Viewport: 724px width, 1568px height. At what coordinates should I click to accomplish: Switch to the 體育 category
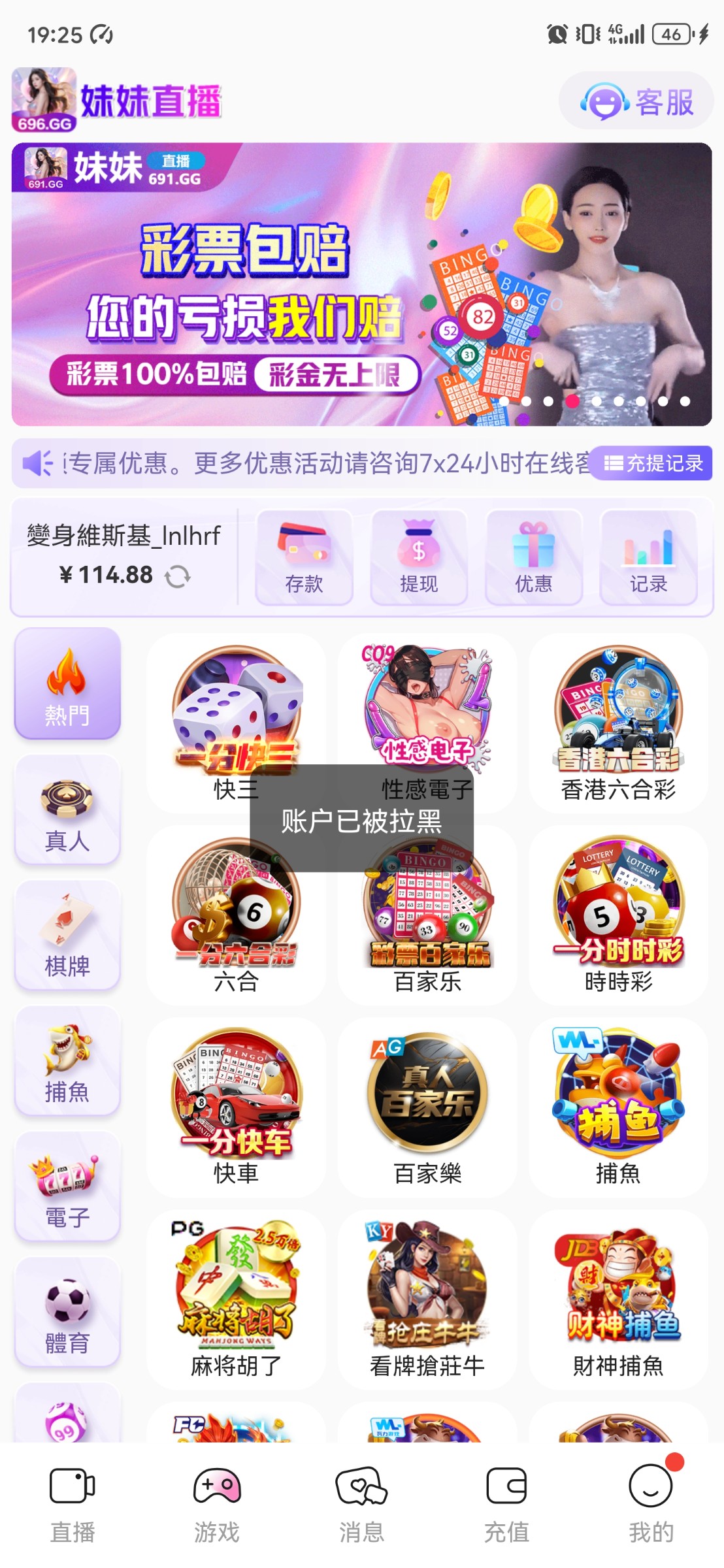(67, 1312)
